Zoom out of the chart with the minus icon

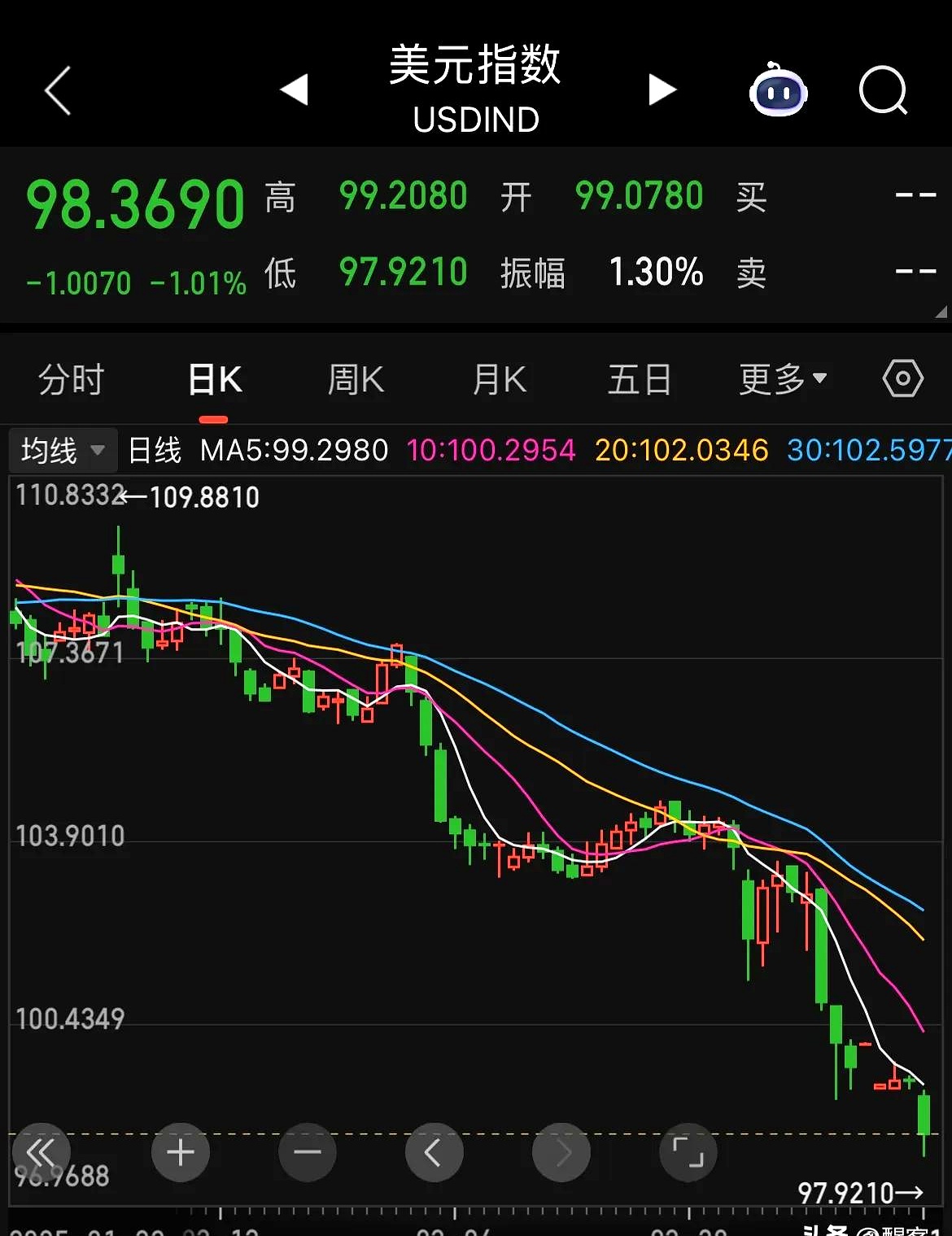[x=307, y=1152]
